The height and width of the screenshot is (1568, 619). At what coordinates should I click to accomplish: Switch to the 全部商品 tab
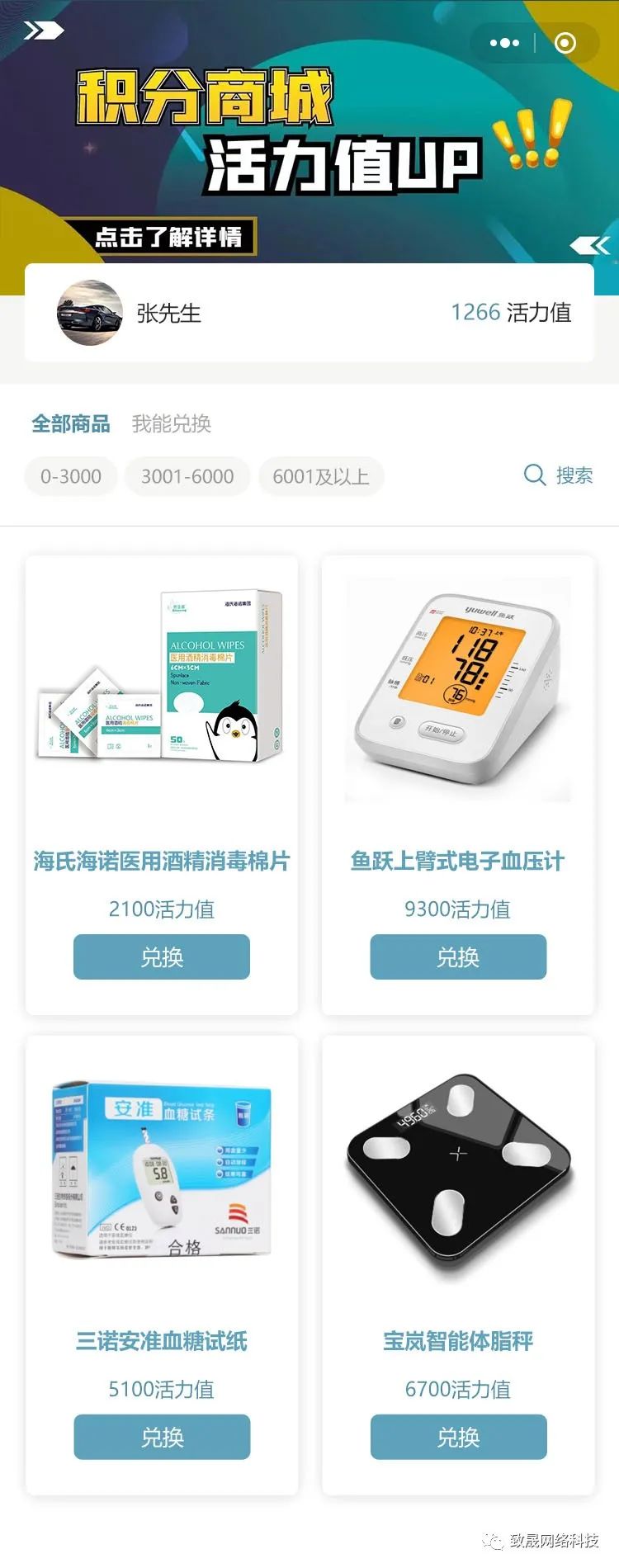point(71,424)
